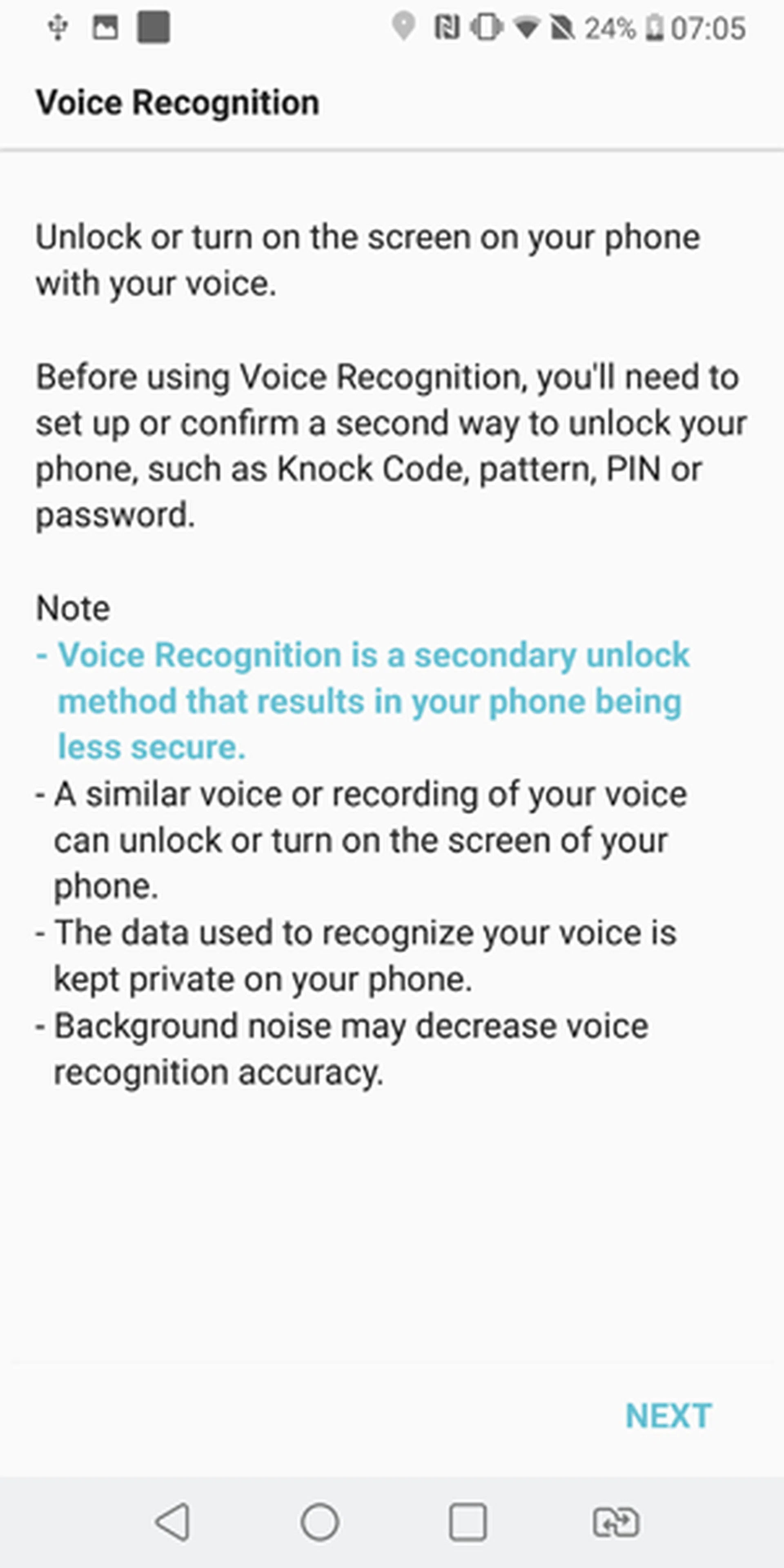Tap NEXT to continue Voice Recognition setup
The width and height of the screenshot is (784, 1568).
[x=668, y=1416]
